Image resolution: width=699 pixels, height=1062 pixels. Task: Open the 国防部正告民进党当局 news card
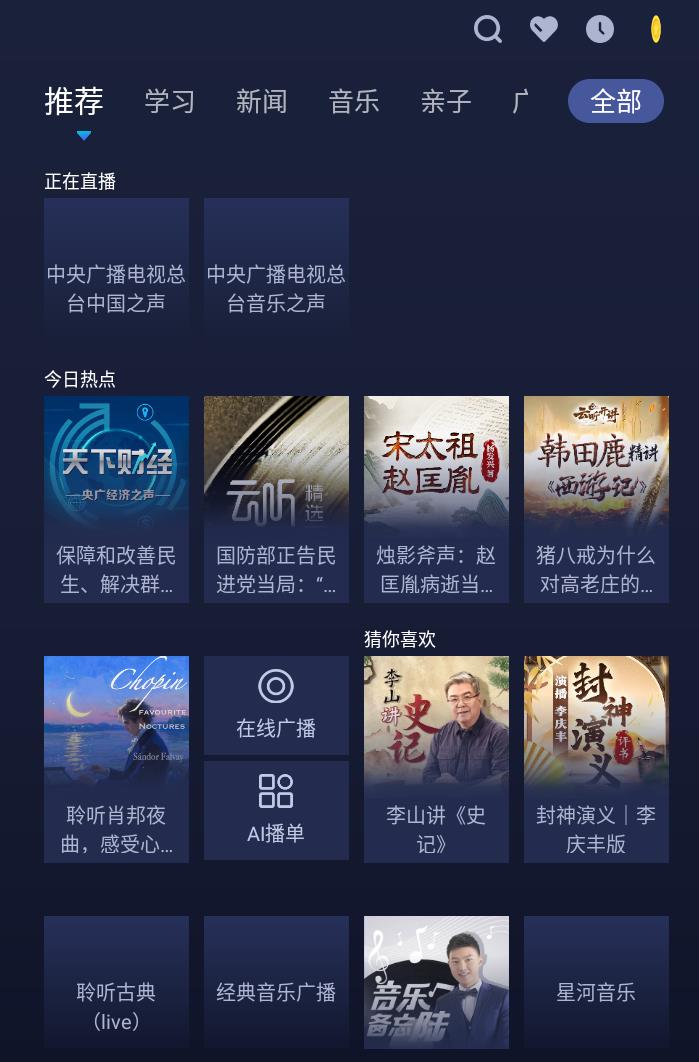tap(276, 499)
